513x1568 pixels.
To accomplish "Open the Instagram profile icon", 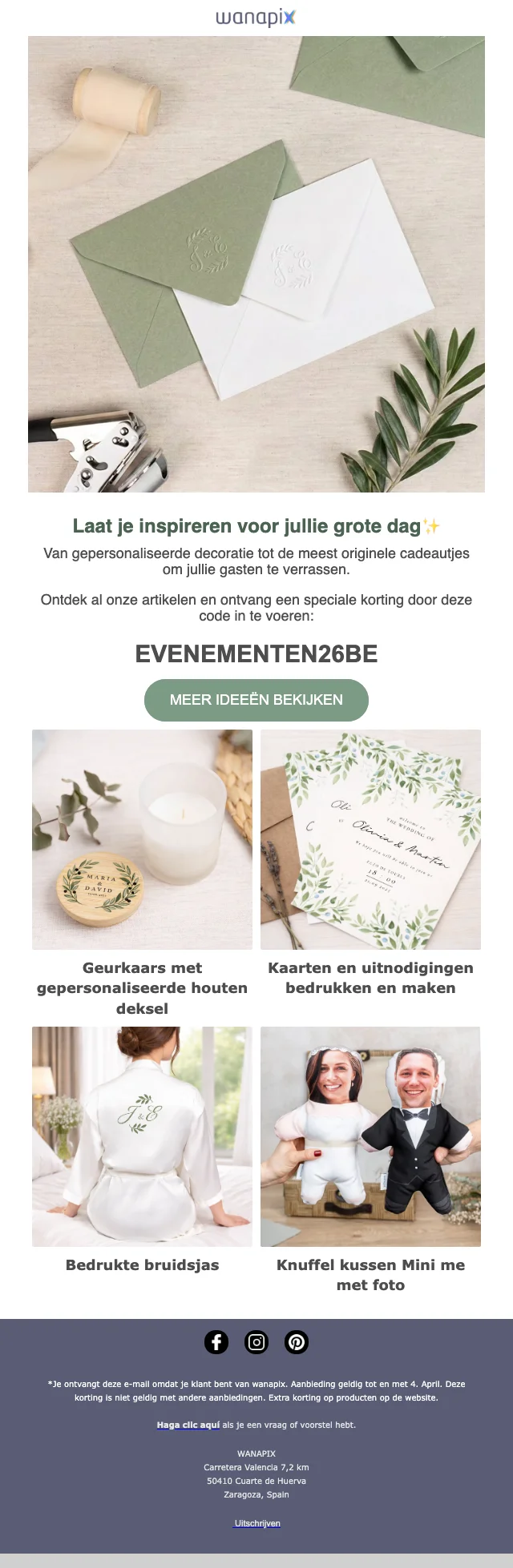I will tap(256, 1342).
